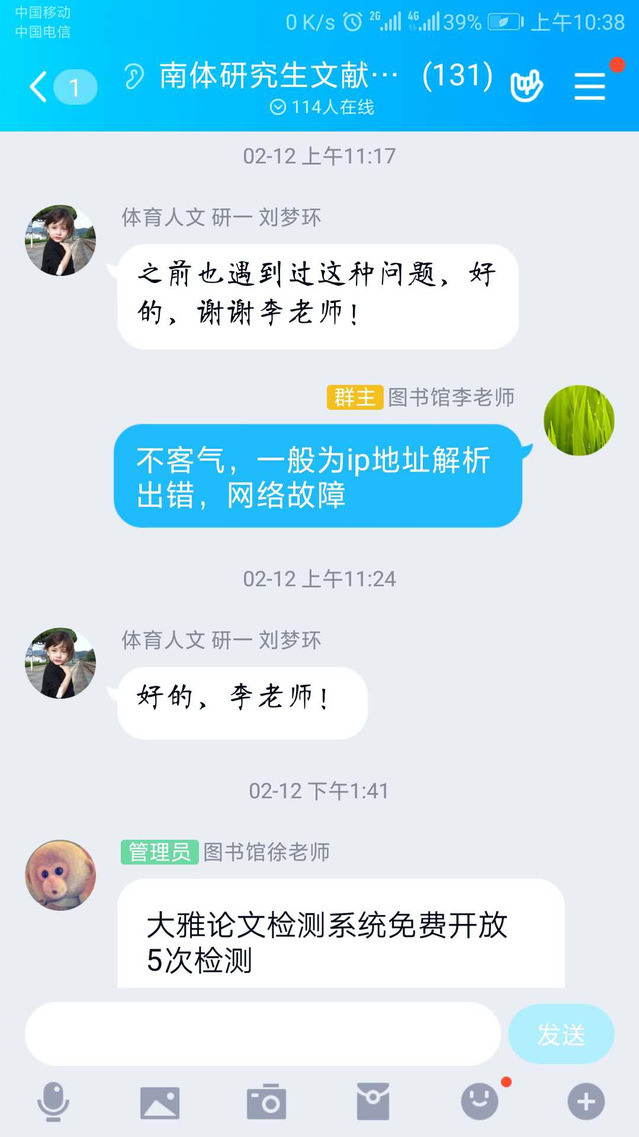The image size is (639, 1137).
Task: Show the 114人在线 online members
Action: coord(322,107)
